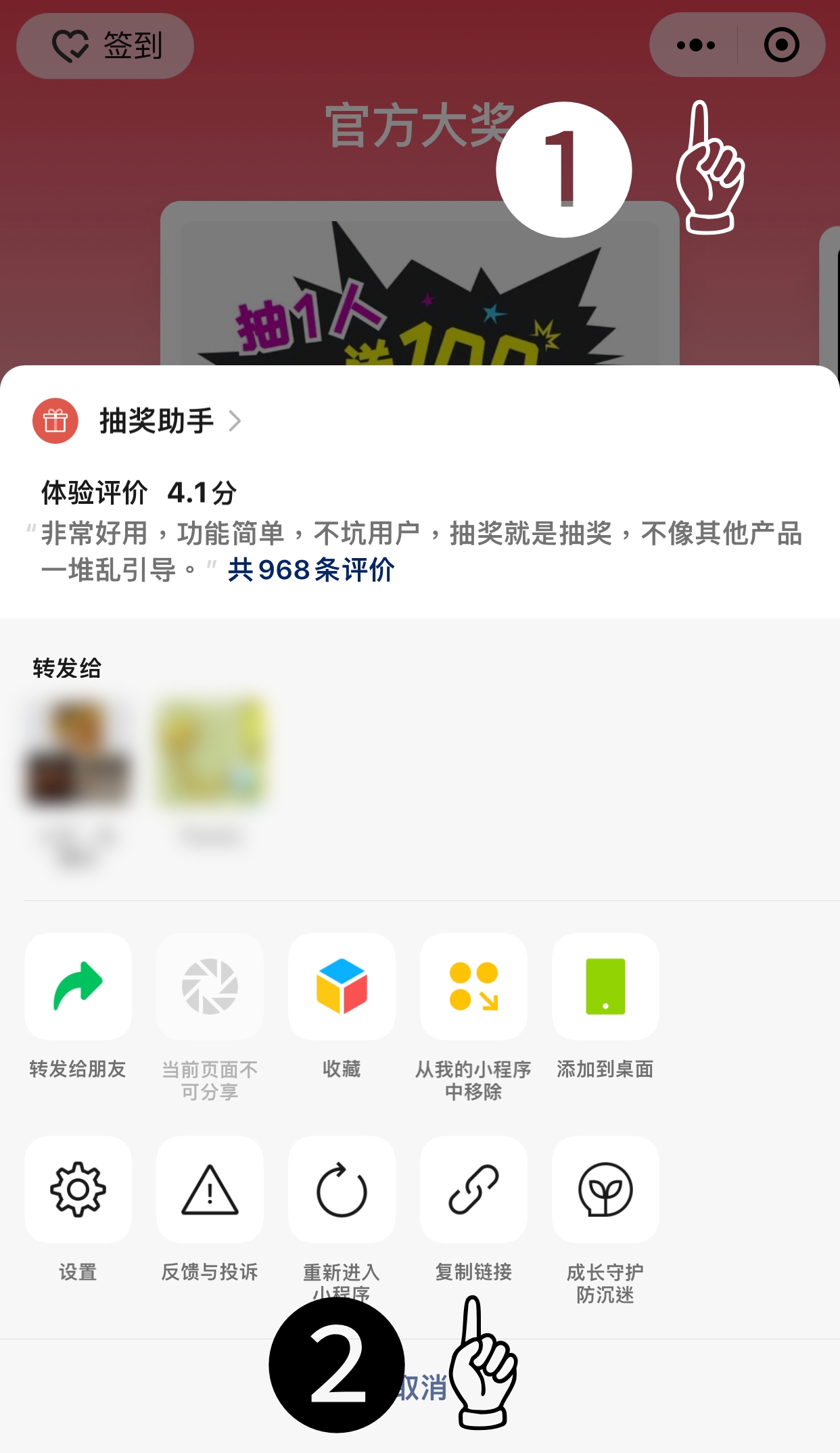Image resolution: width=840 pixels, height=1453 pixels.
Task: Tap the 签到 check-in button
Action: pyautogui.click(x=106, y=46)
